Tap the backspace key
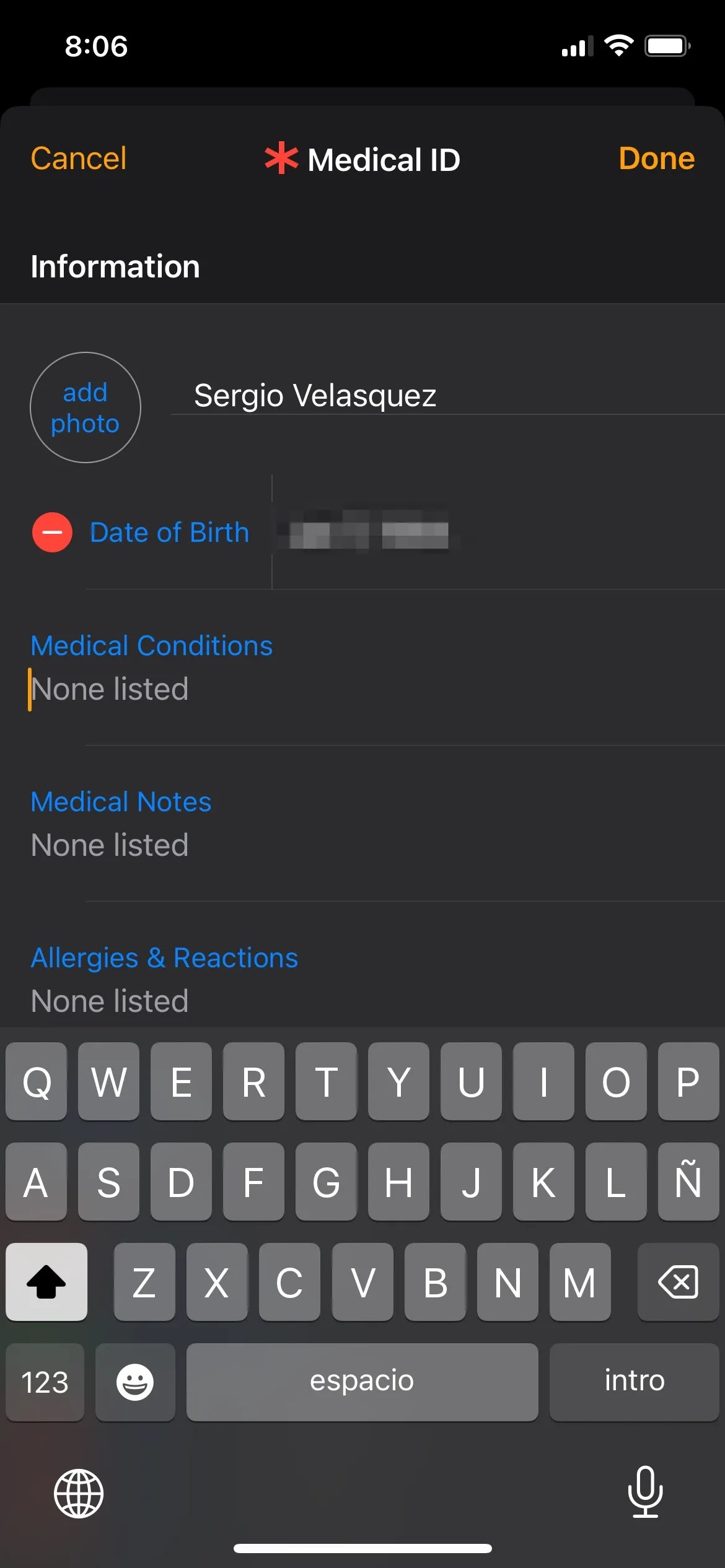This screenshot has height=1568, width=725. click(678, 1282)
